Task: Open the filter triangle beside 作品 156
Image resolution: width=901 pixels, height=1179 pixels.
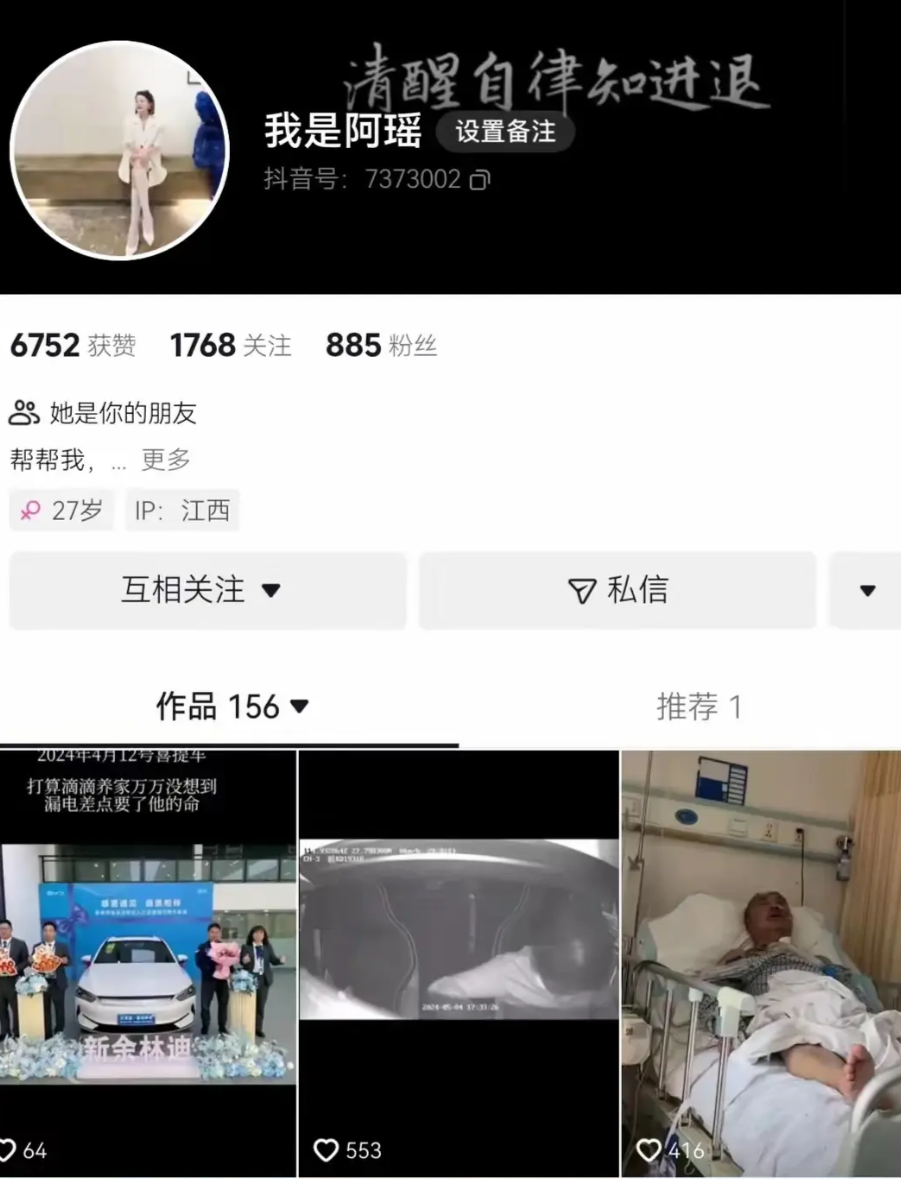Action: 299,707
